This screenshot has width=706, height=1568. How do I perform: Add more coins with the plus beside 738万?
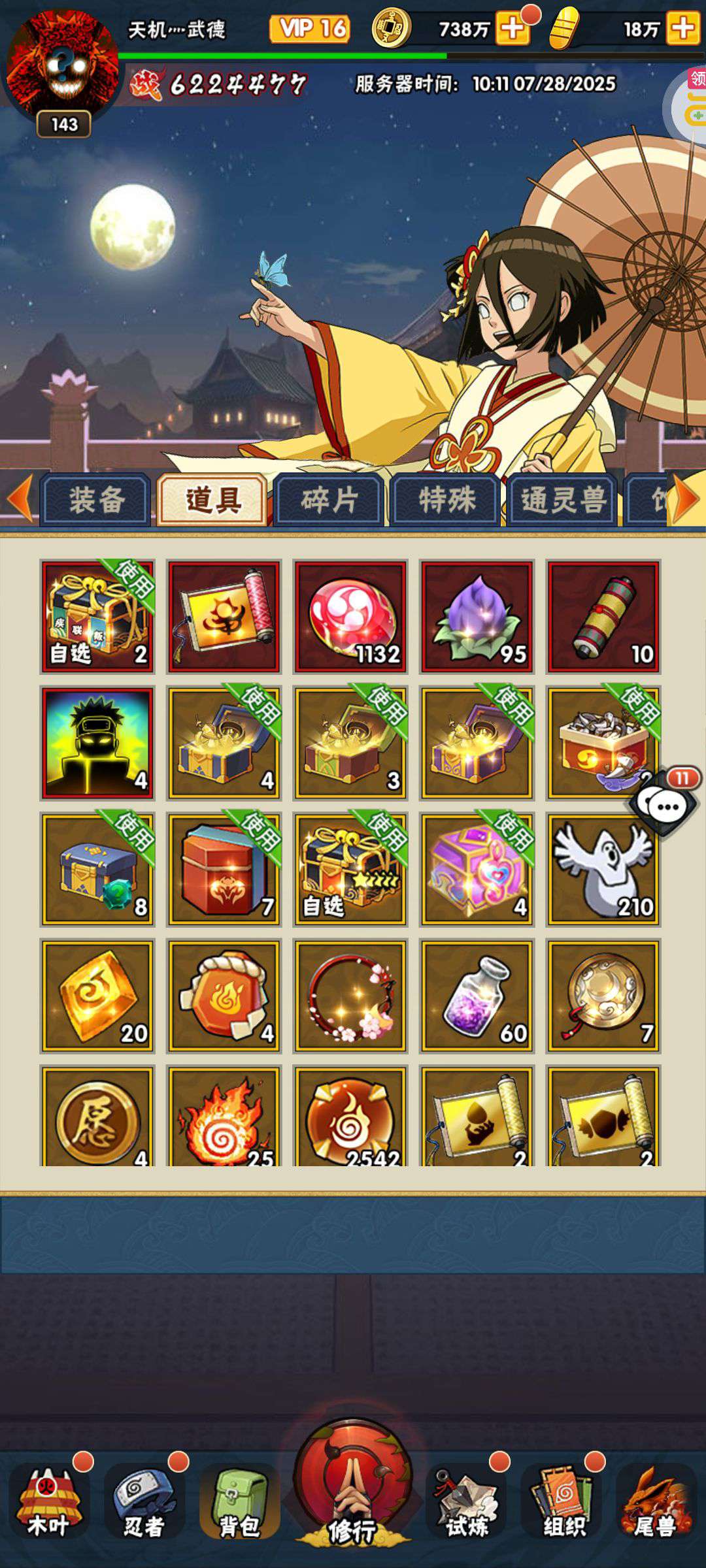pyautogui.click(x=512, y=29)
